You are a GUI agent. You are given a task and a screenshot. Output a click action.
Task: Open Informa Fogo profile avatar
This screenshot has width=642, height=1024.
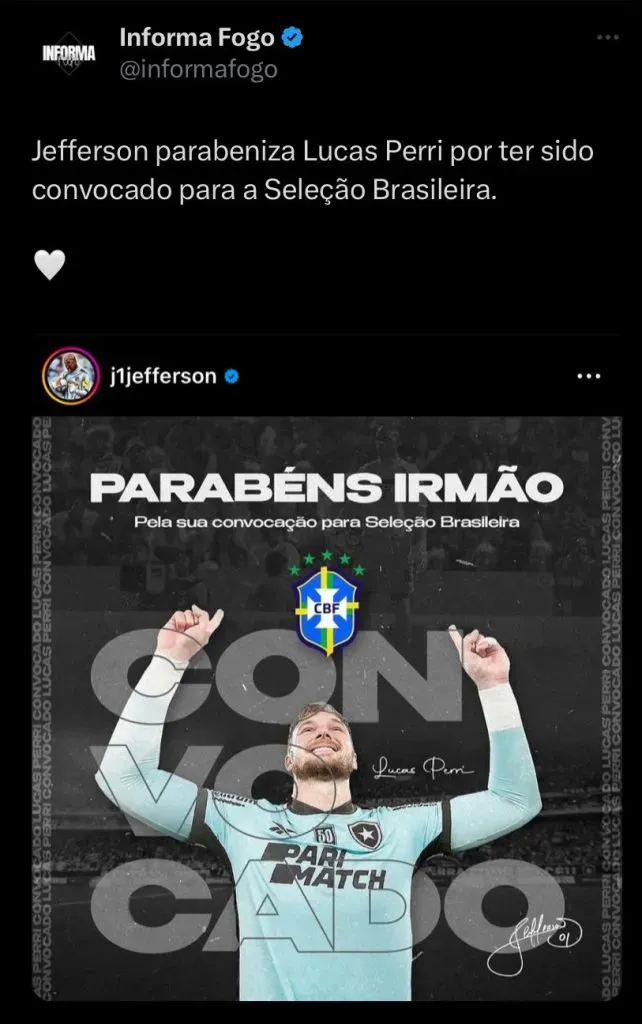(x=68, y=55)
